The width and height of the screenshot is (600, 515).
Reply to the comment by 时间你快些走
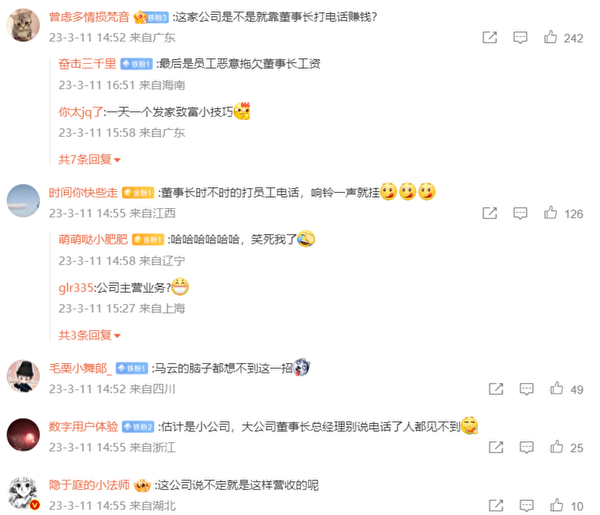pos(520,213)
